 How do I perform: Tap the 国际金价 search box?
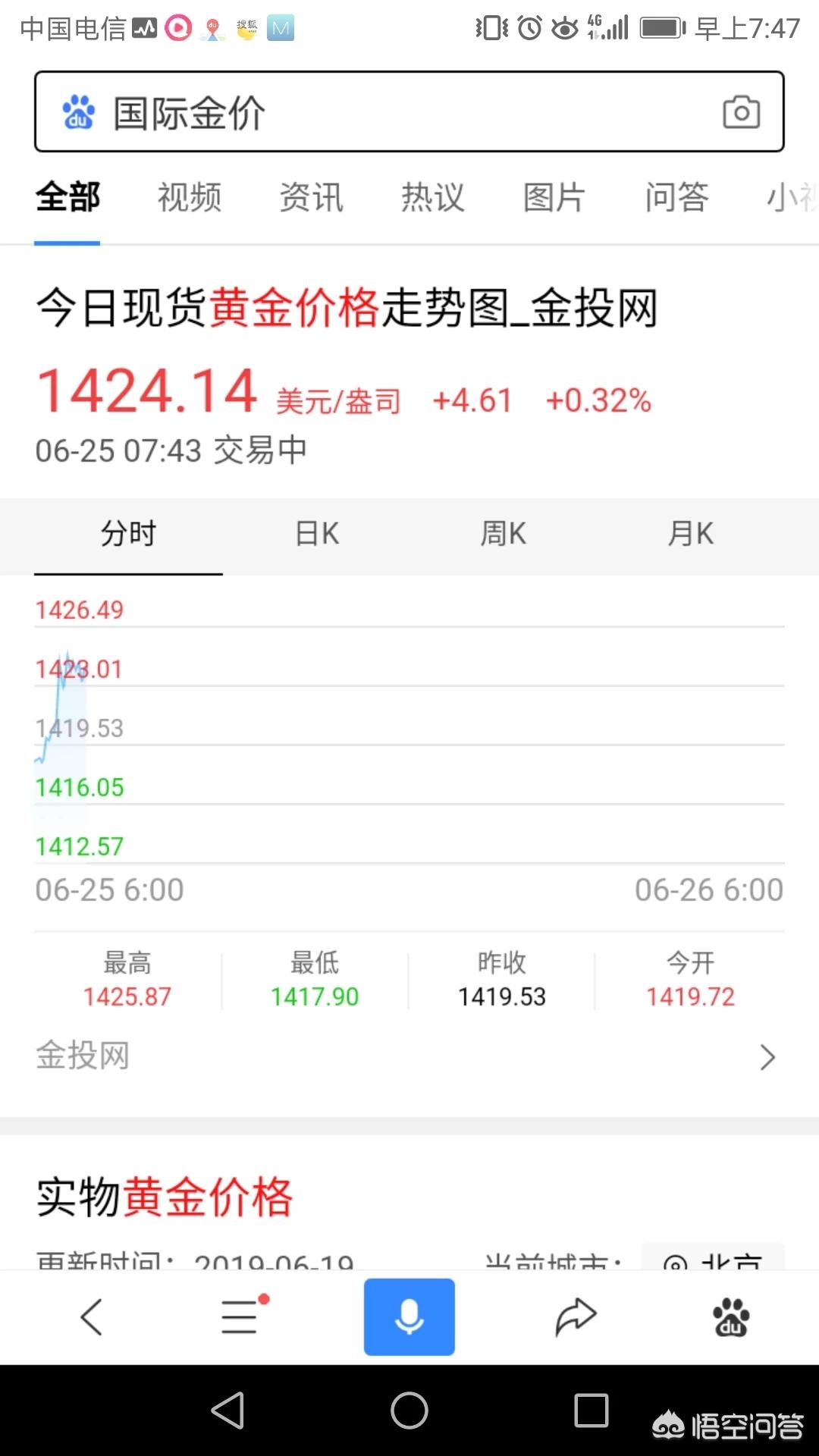coord(409,111)
